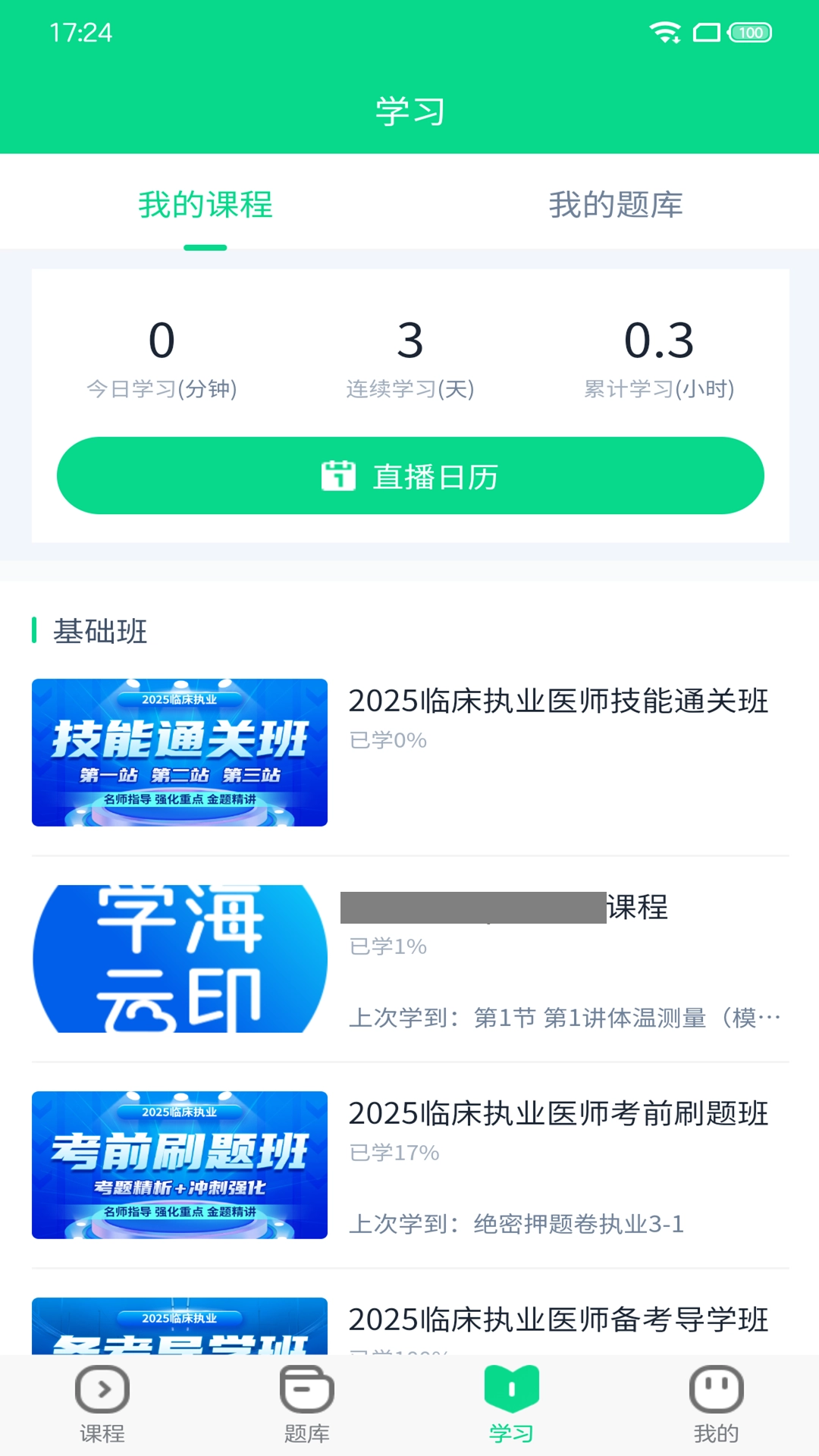Switch to 我的题库 tab
The height and width of the screenshot is (1456, 819).
tap(616, 206)
